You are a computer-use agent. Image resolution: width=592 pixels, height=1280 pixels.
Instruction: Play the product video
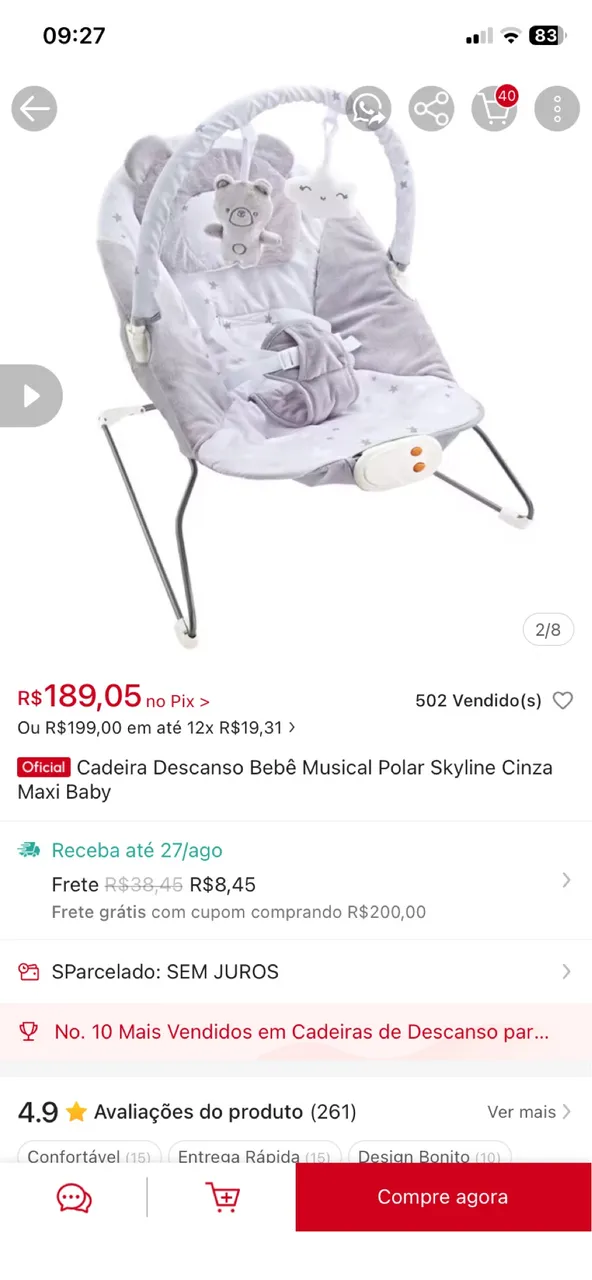tap(30, 396)
